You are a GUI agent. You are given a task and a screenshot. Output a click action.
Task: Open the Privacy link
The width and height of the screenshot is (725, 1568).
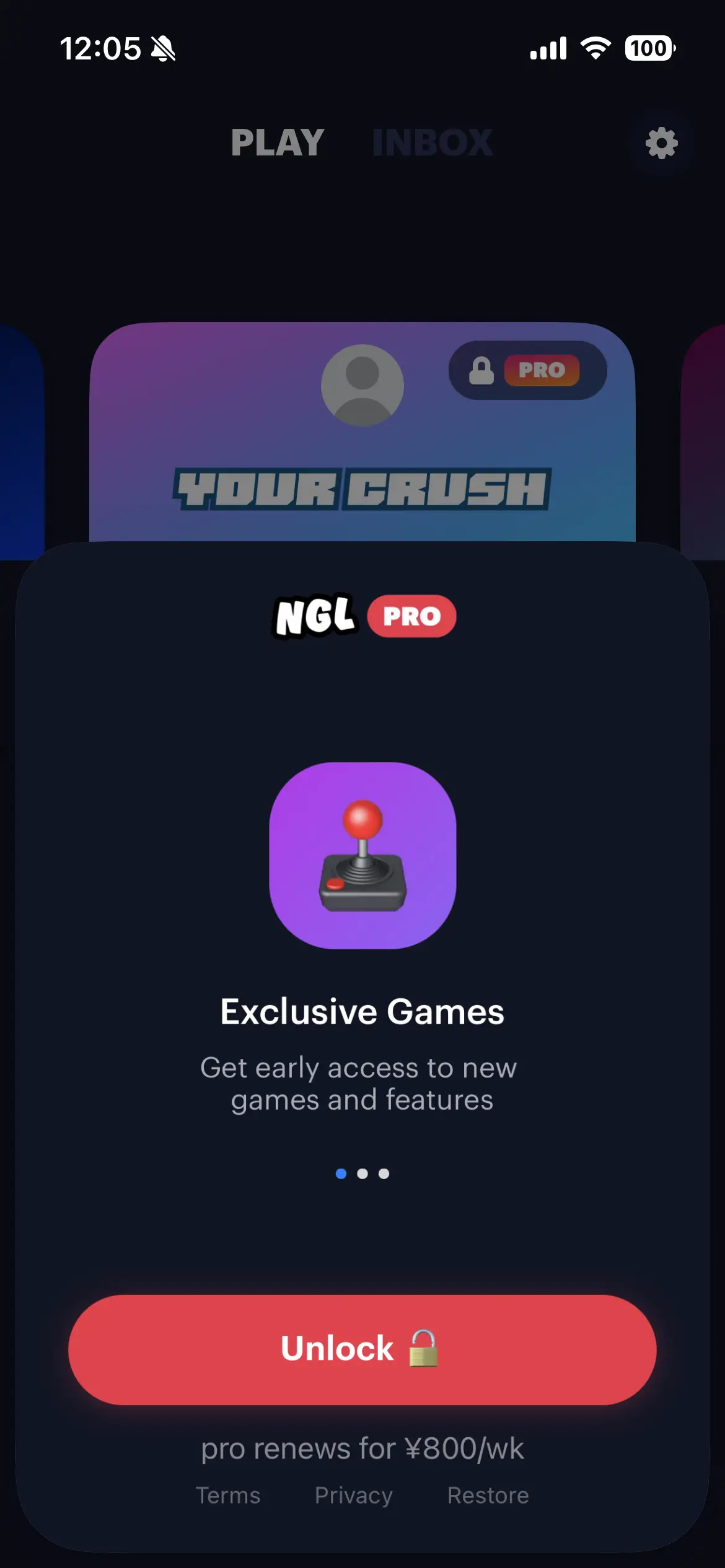353,1496
